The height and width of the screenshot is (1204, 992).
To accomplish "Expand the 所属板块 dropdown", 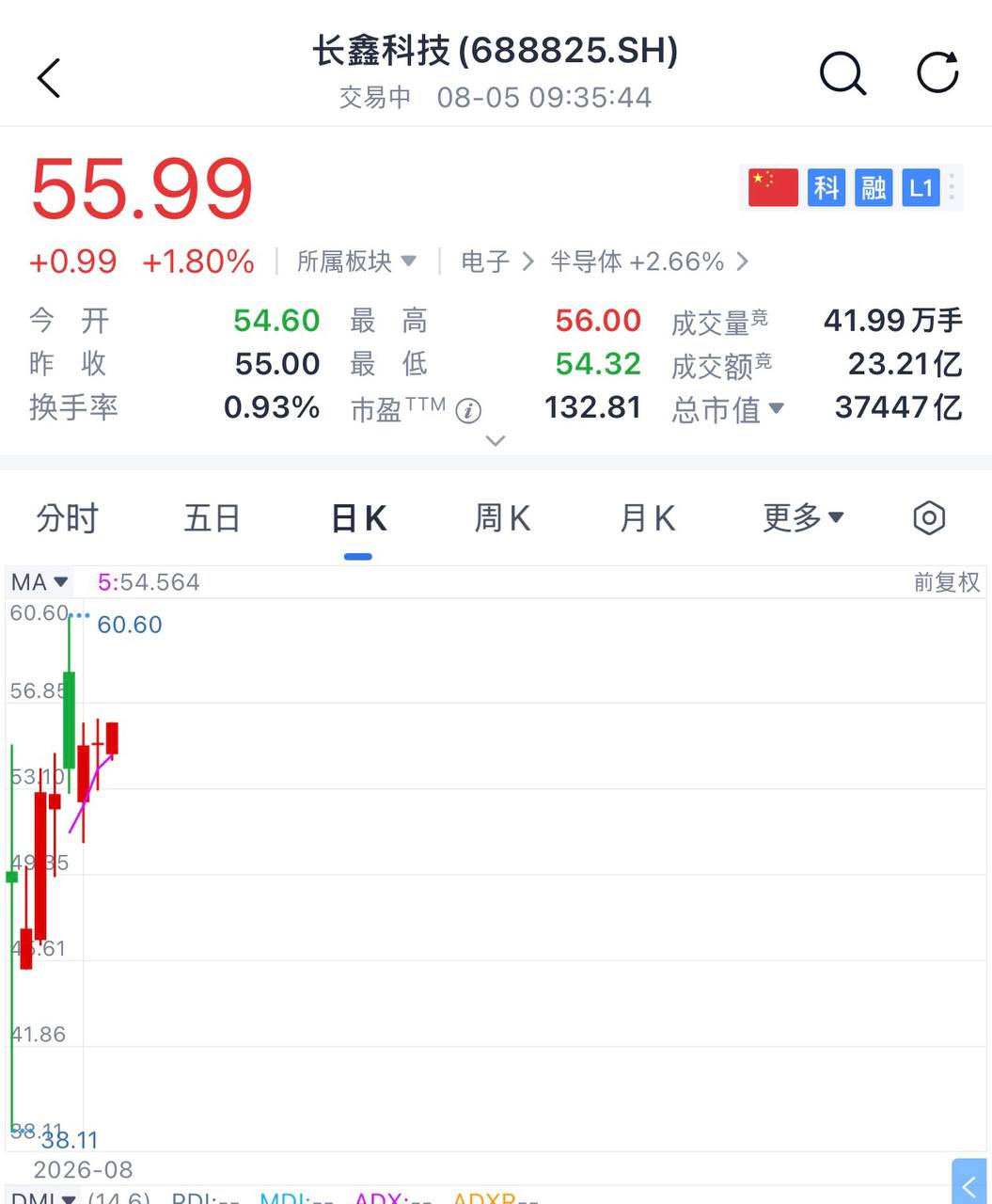I will coord(356,261).
